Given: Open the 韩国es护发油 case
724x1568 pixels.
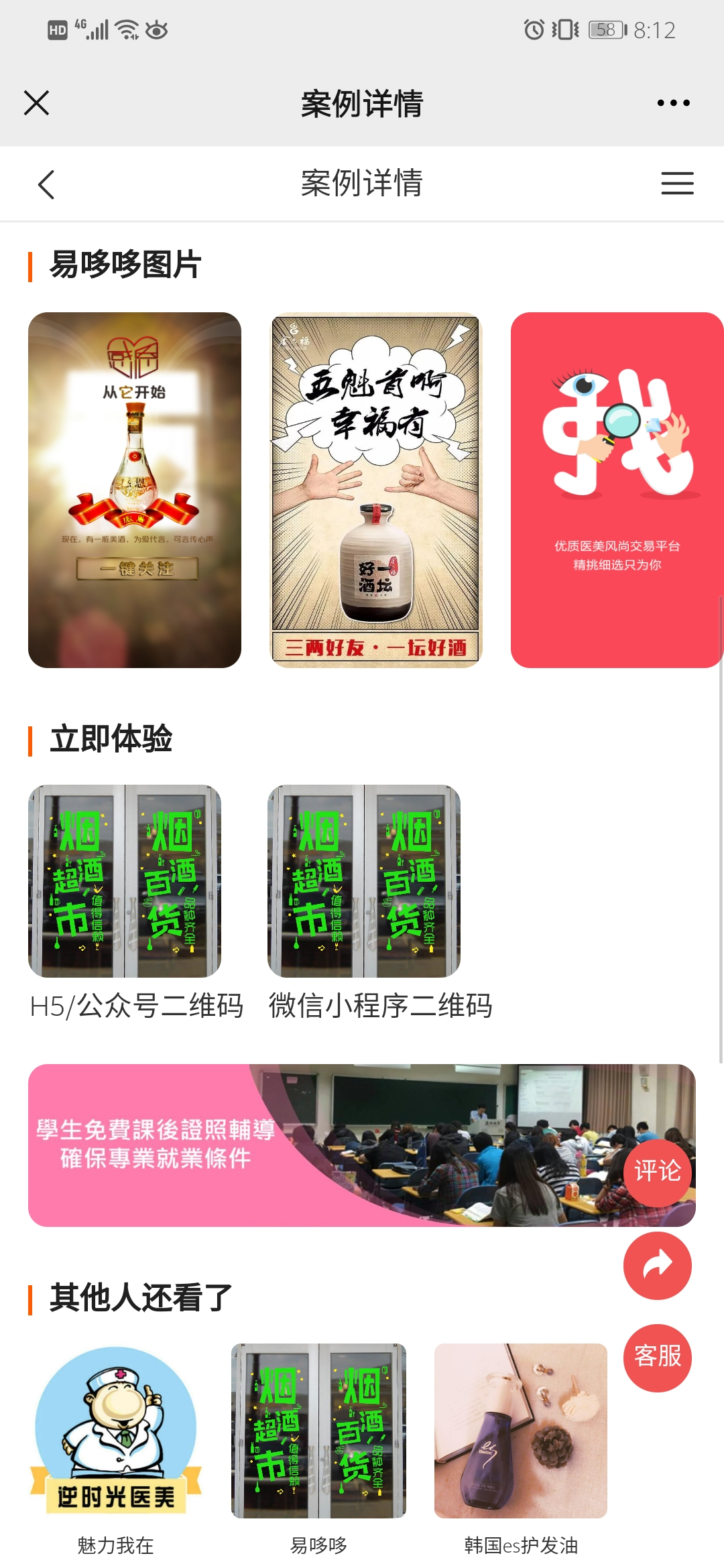Looking at the screenshot, I should click(x=521, y=1431).
